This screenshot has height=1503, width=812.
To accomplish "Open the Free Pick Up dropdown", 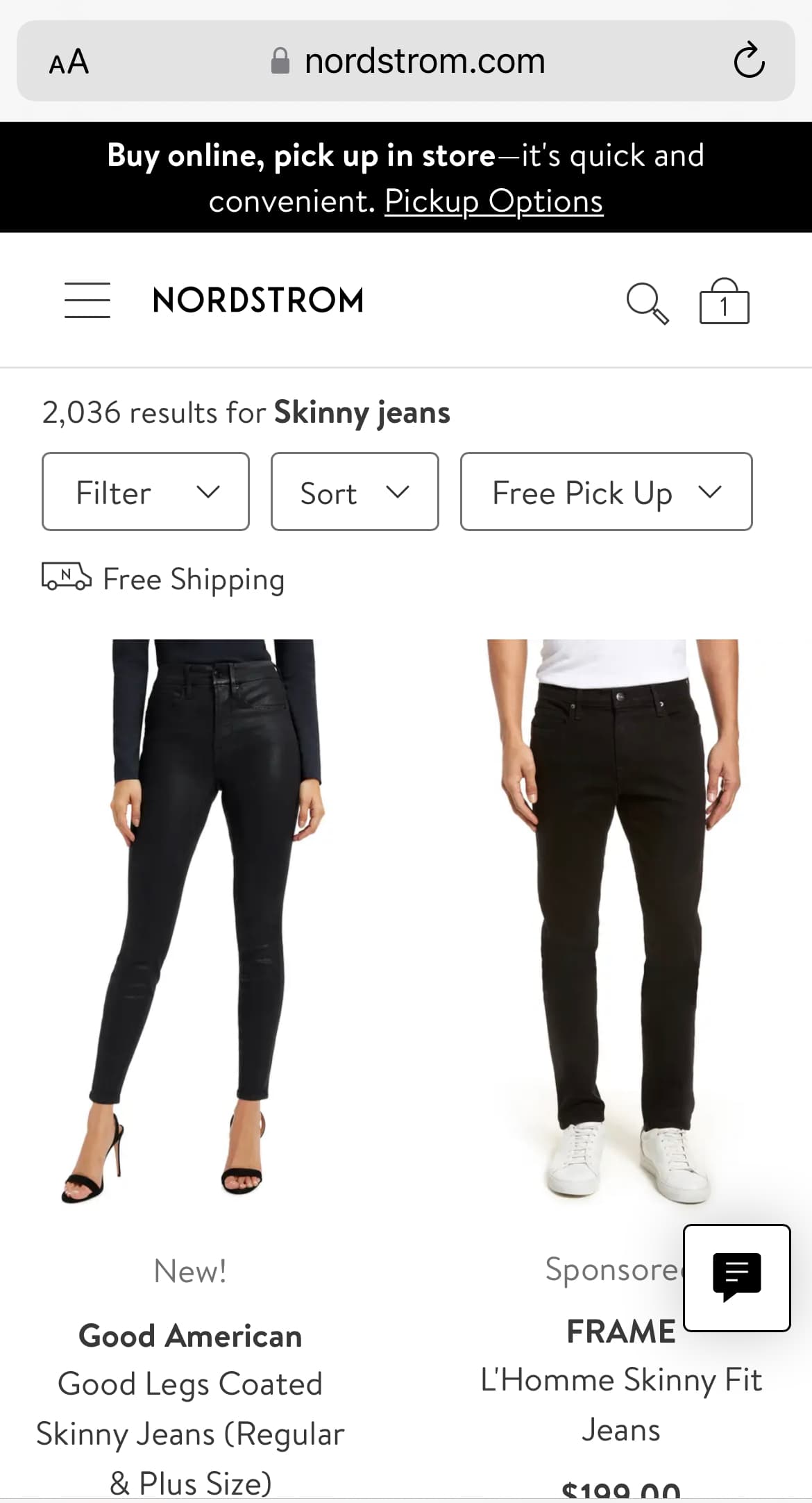I will point(606,492).
